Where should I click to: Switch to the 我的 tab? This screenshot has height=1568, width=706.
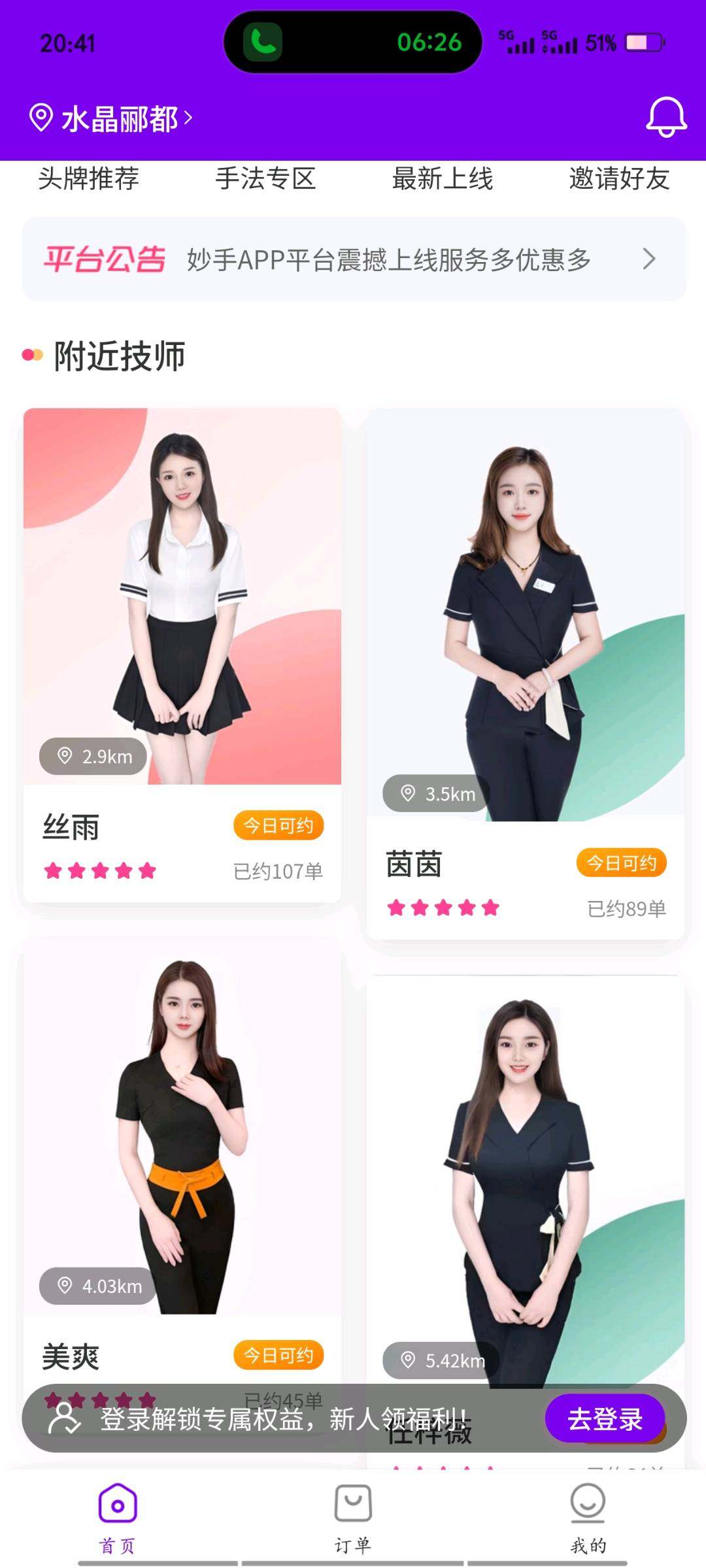point(588,1517)
